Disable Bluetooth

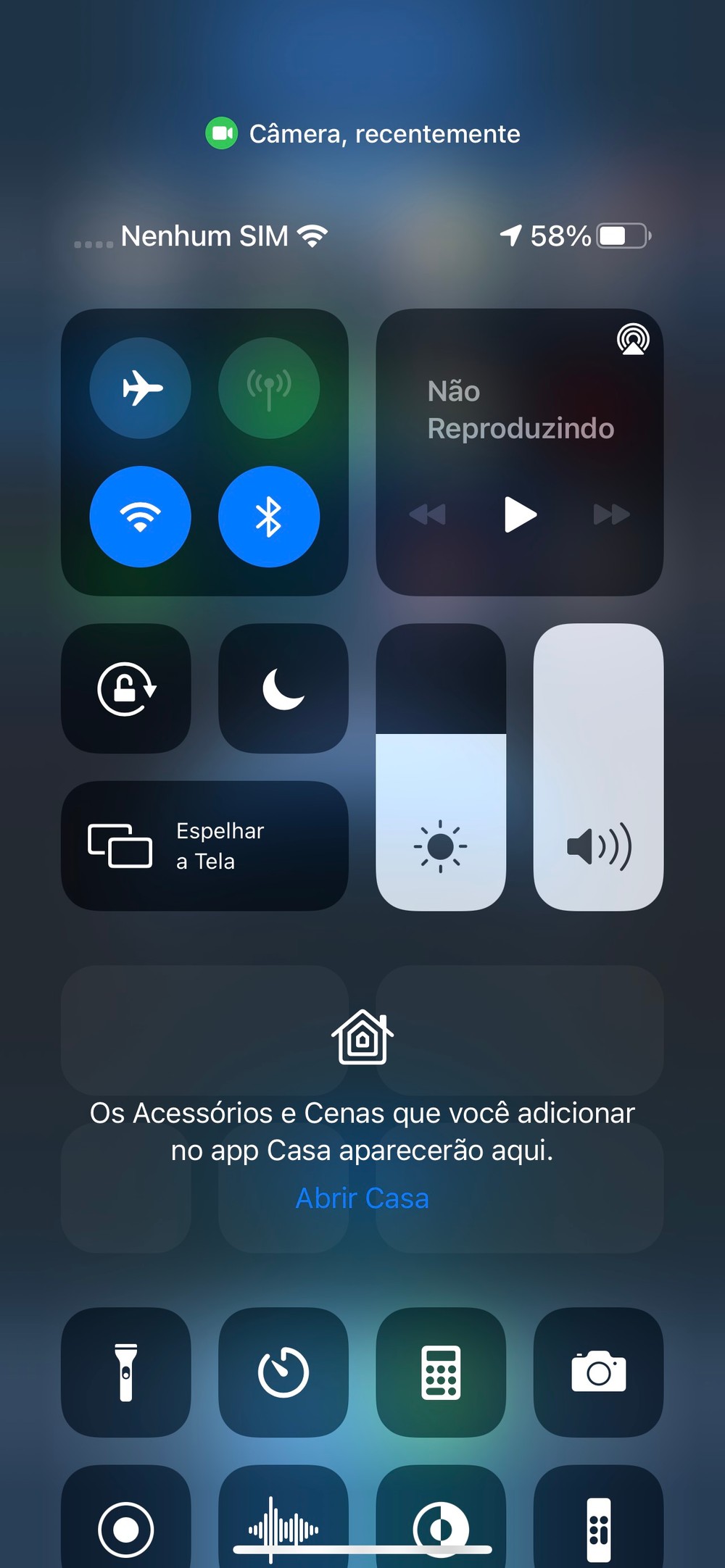tap(269, 517)
